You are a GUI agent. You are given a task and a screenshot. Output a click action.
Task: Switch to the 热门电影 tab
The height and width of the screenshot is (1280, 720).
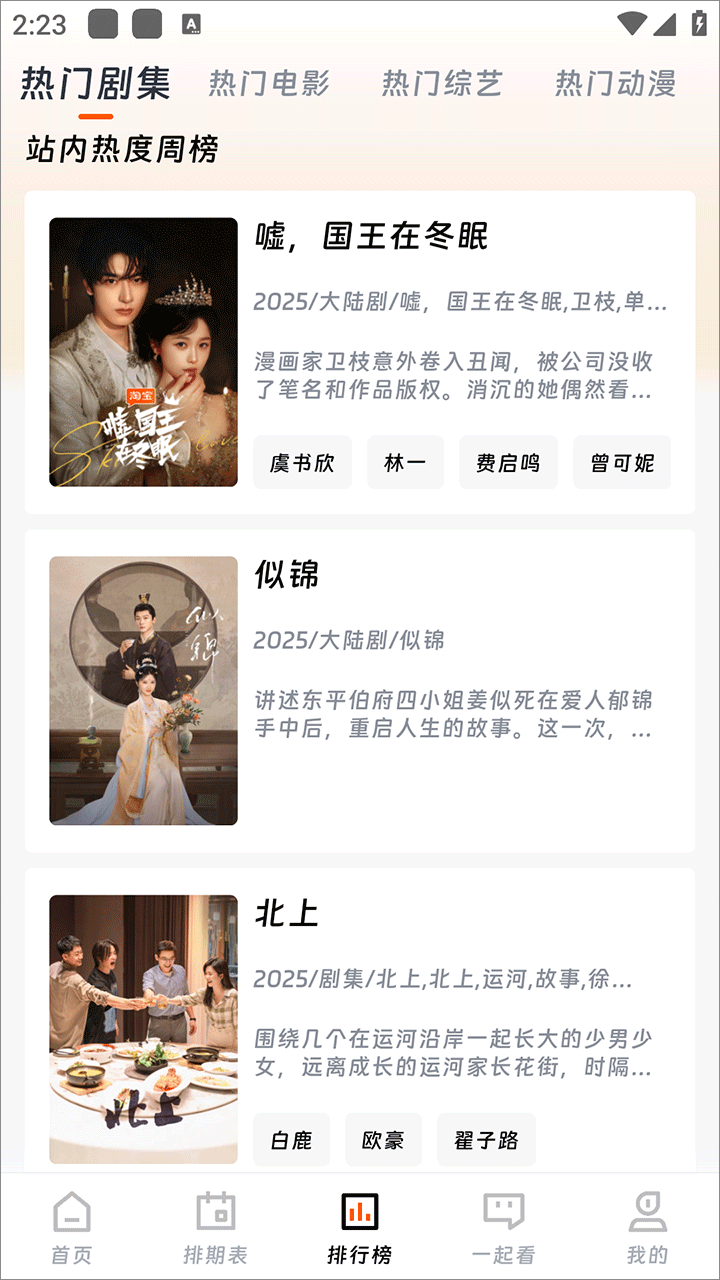click(x=269, y=84)
